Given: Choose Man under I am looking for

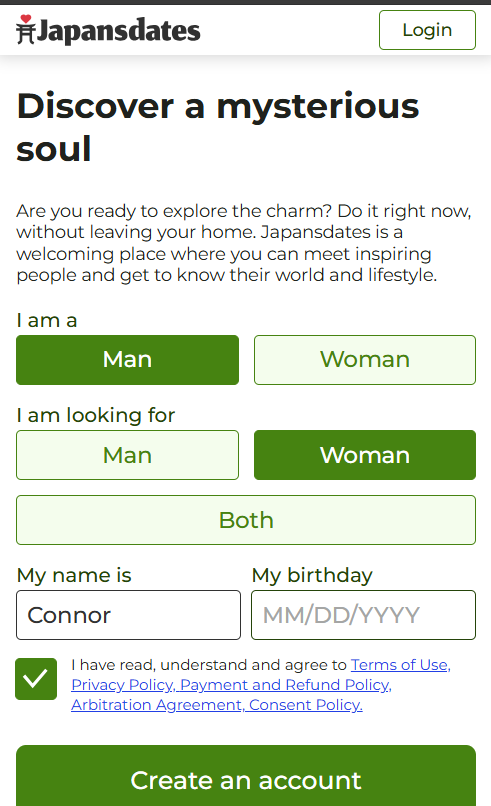Looking at the screenshot, I should [128, 455].
